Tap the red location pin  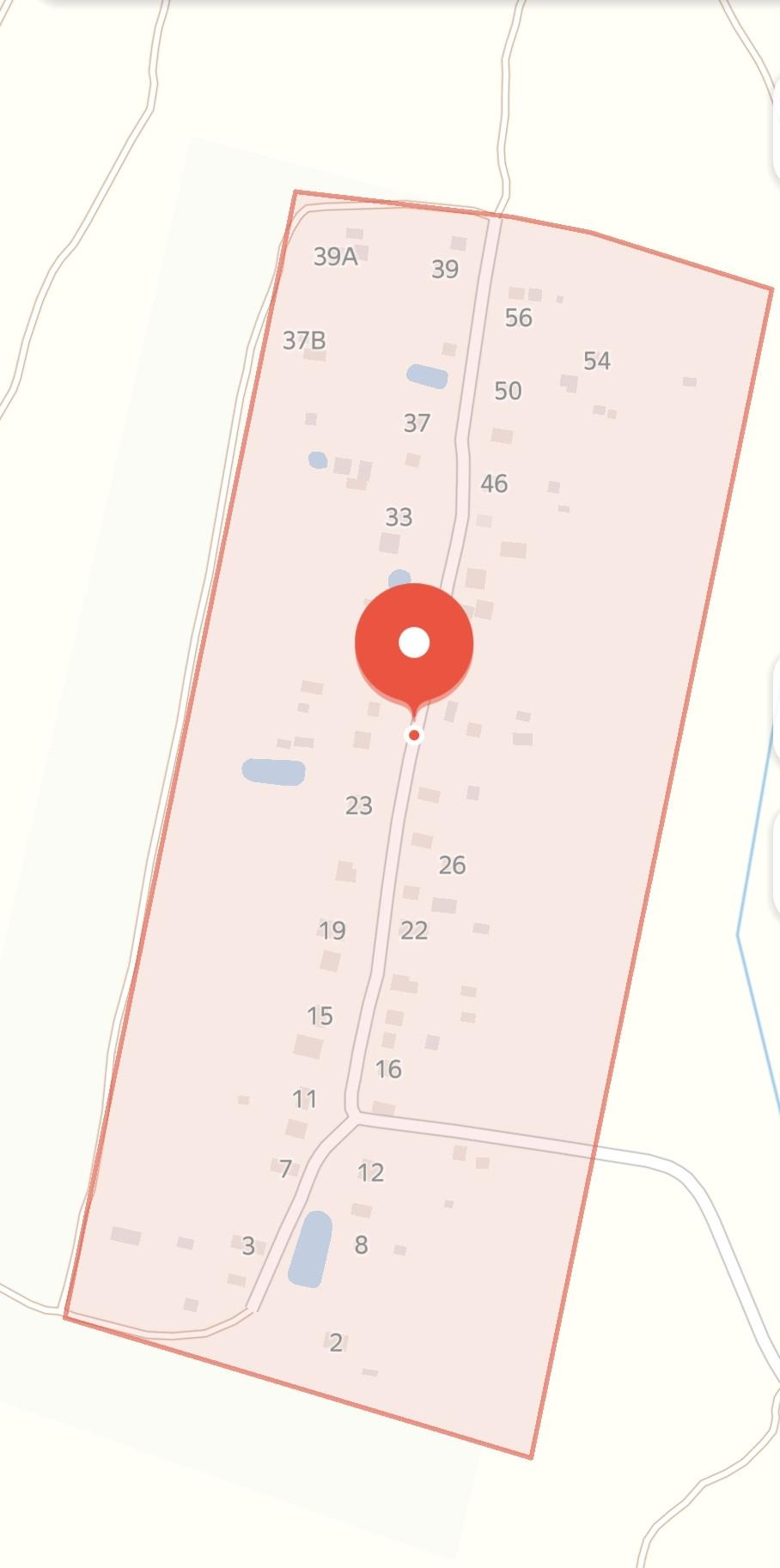pyautogui.click(x=414, y=642)
